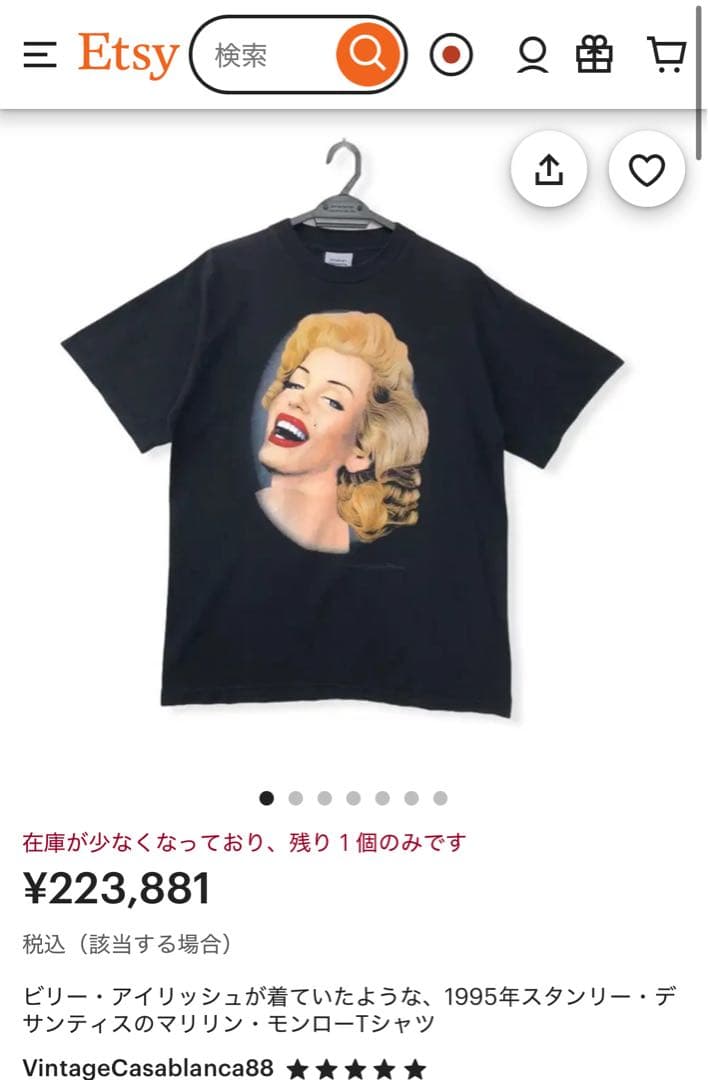The image size is (708, 1080).
Task: Open the red circle icon in header
Action: (x=451, y=55)
